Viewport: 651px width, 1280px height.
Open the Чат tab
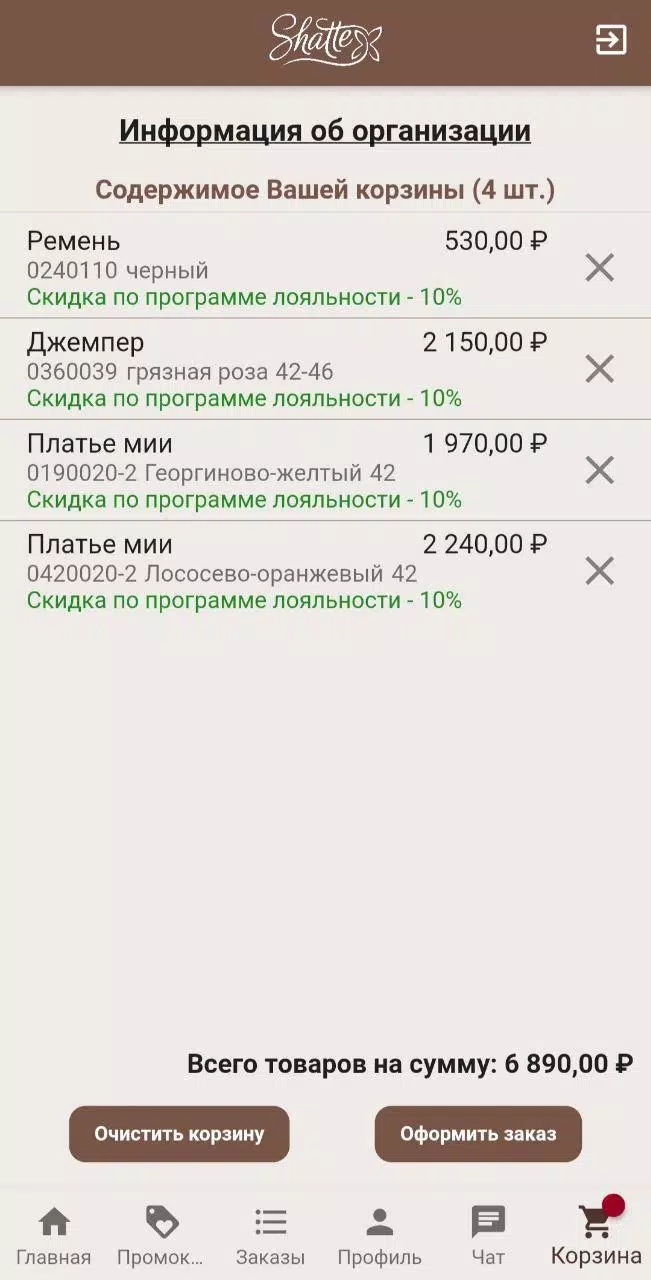488,1236
